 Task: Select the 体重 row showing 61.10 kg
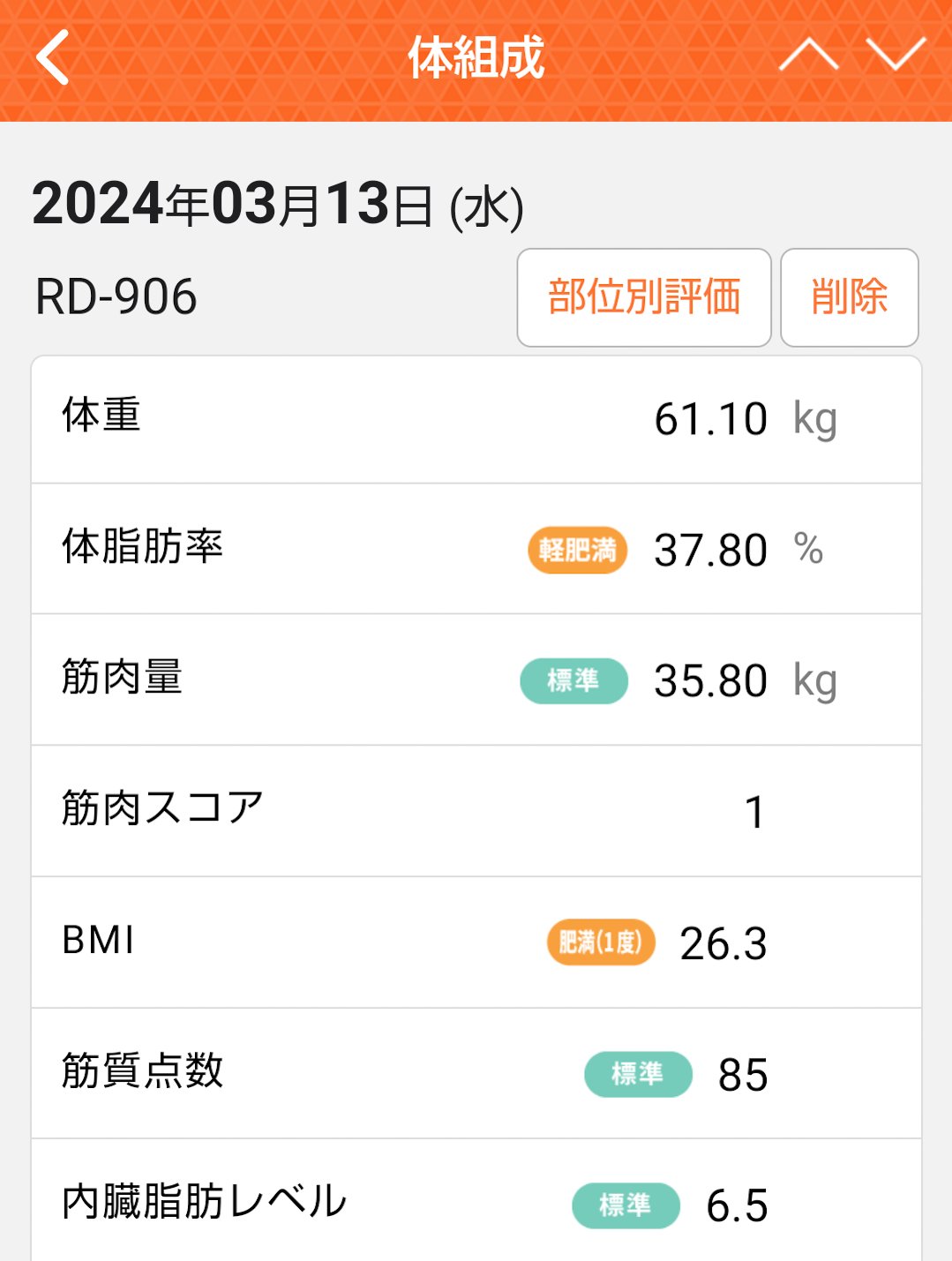476,418
